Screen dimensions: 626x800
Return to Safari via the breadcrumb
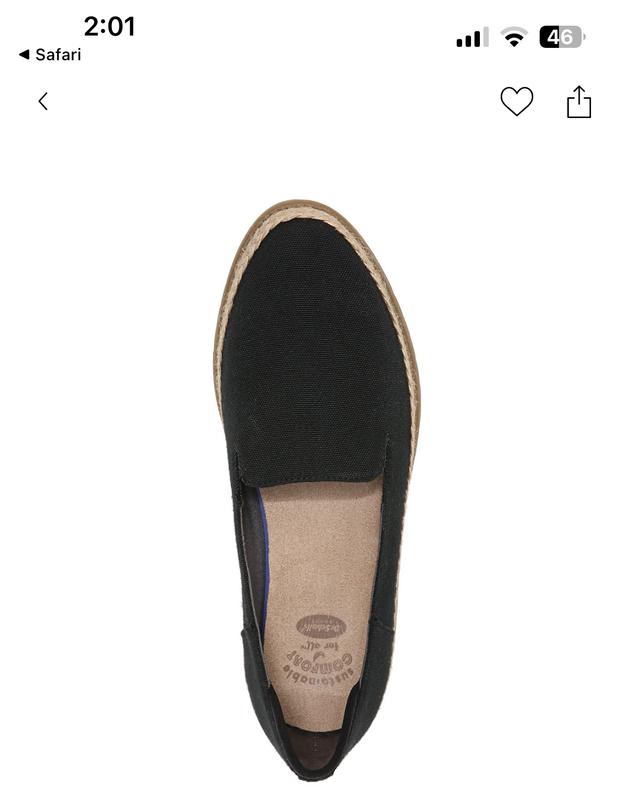[x=50, y=54]
